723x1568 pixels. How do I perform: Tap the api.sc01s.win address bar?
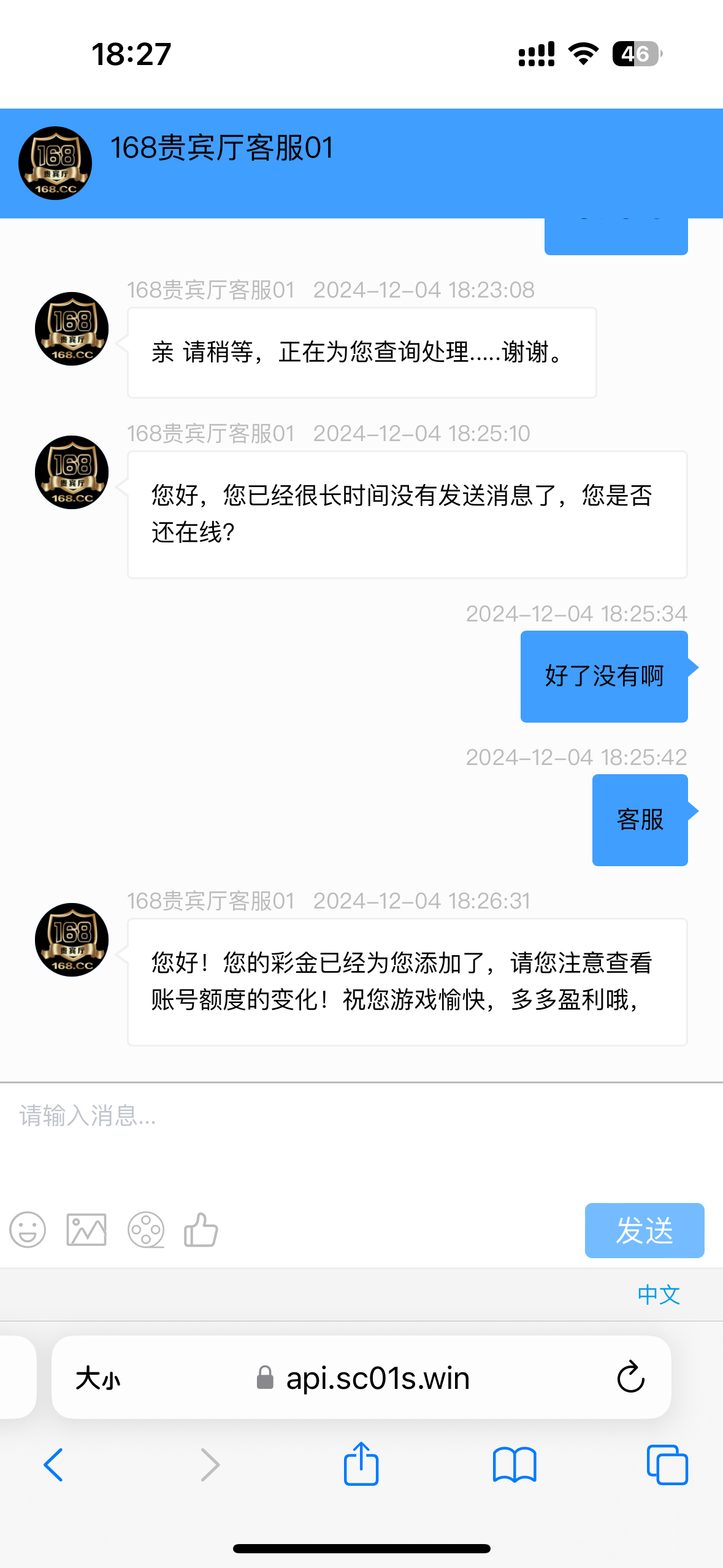click(362, 1378)
